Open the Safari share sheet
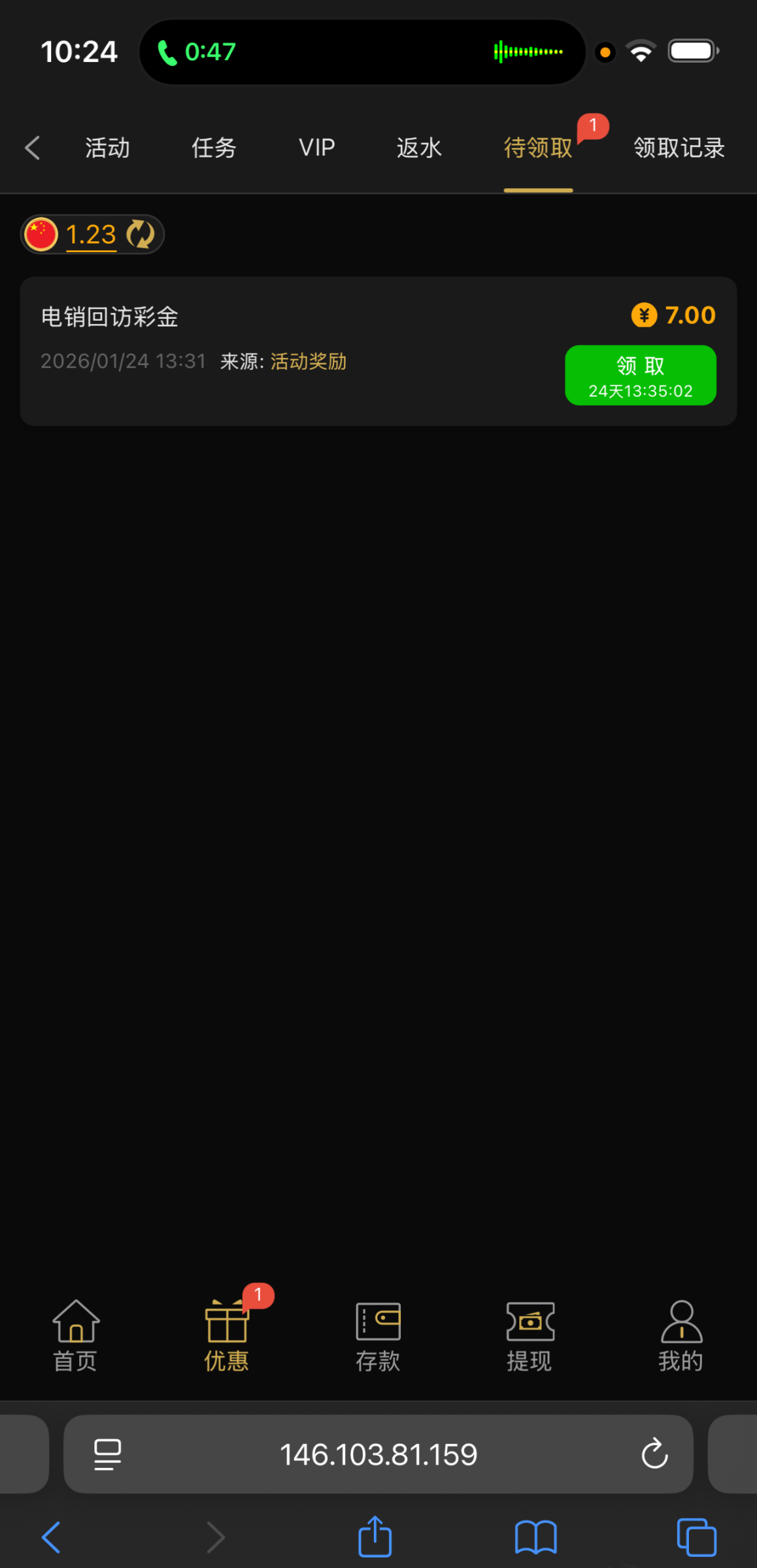The image size is (757, 1568). 375,1537
